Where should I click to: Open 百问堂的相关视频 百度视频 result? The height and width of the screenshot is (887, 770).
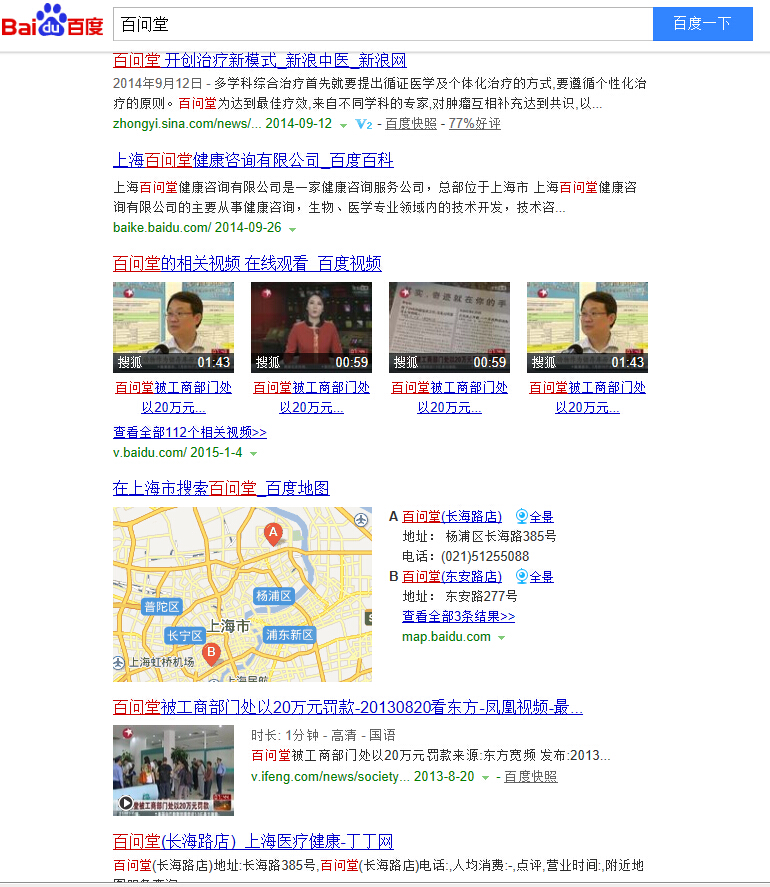(x=247, y=263)
